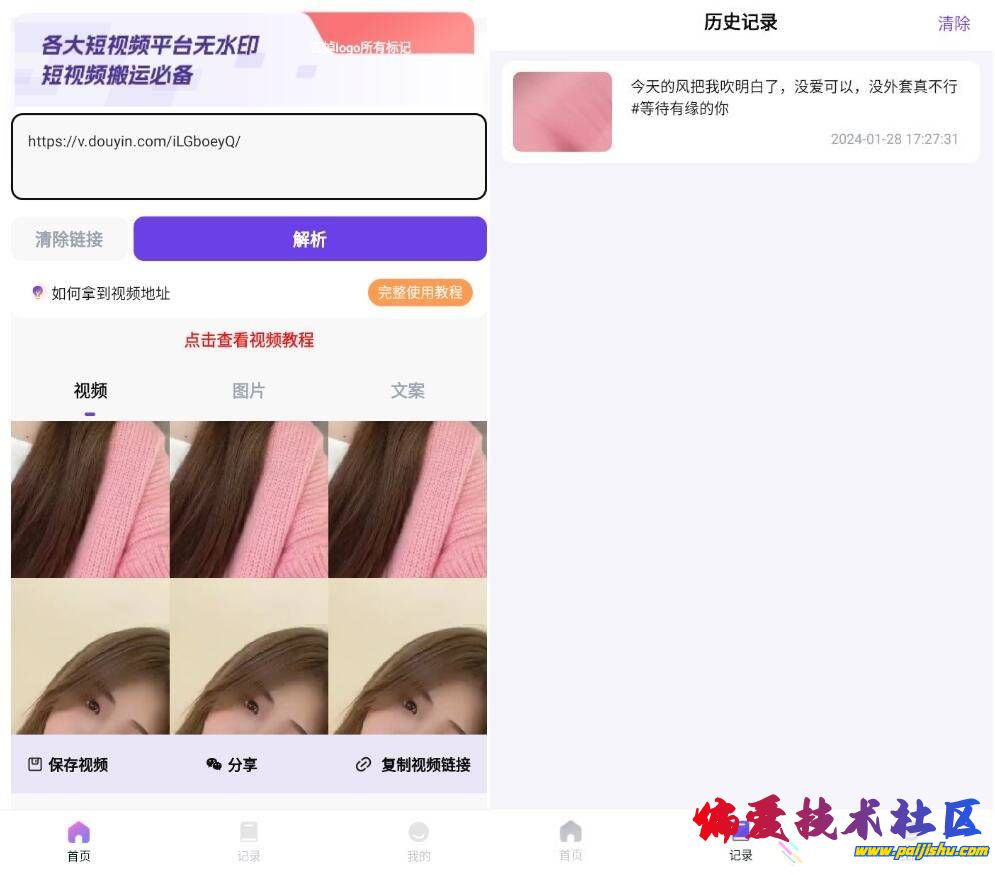Tap 清除 to clear the history
The height and width of the screenshot is (875, 995).
click(953, 24)
